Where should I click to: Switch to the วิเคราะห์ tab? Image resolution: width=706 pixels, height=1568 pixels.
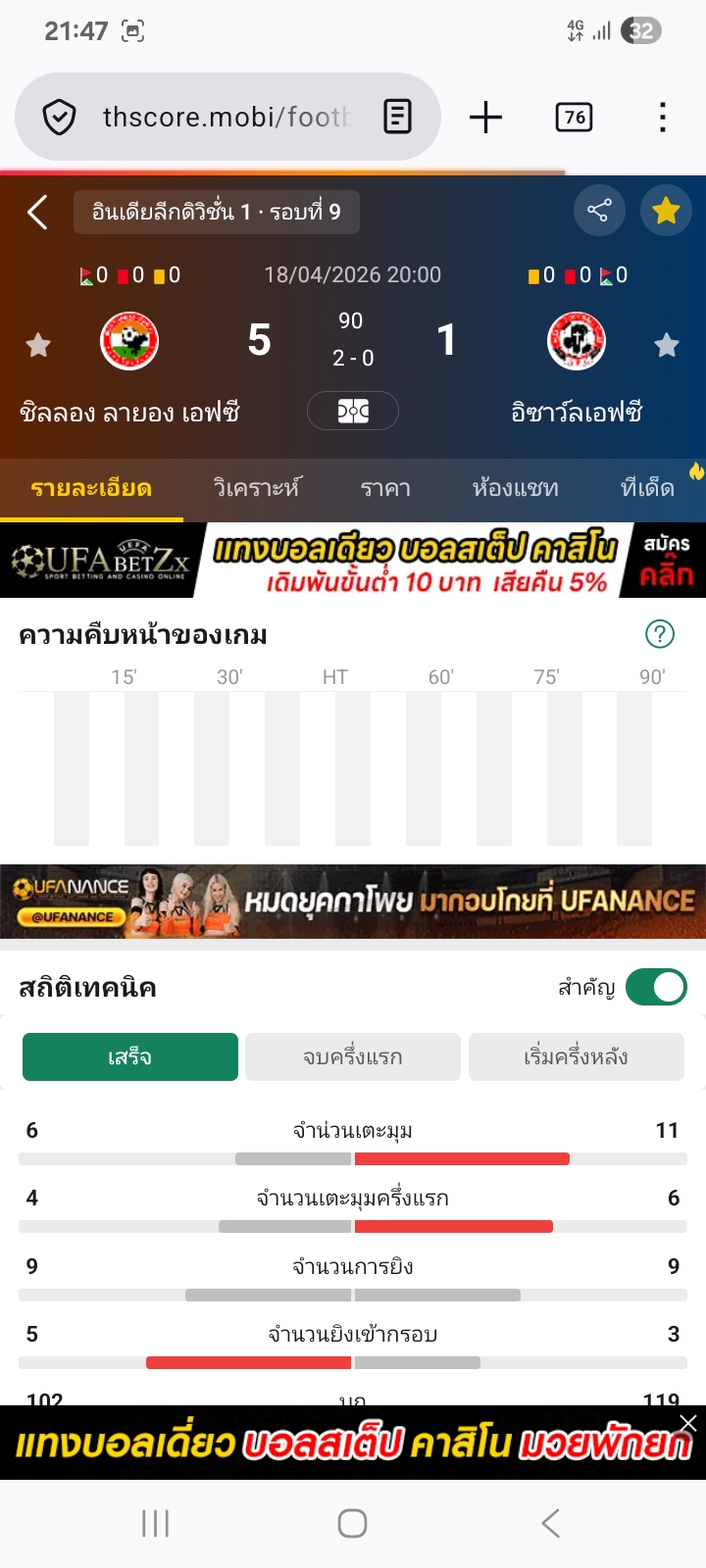(x=257, y=488)
